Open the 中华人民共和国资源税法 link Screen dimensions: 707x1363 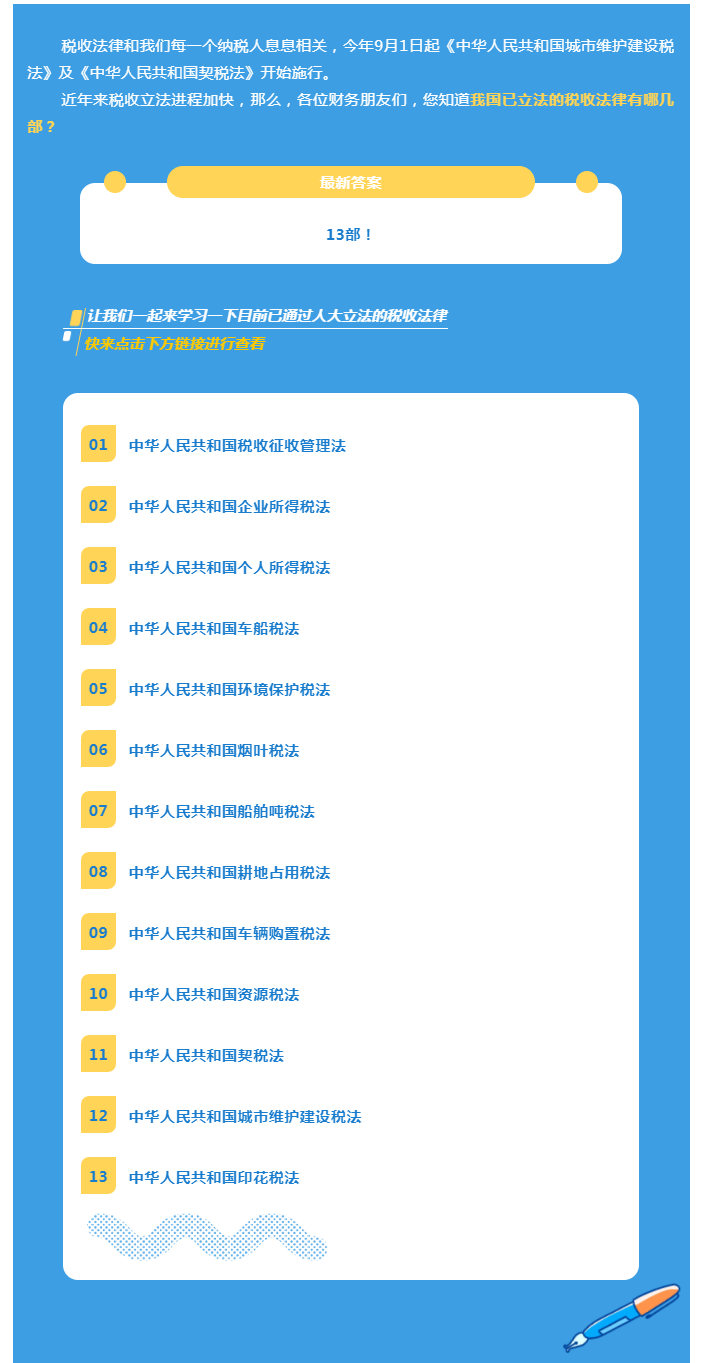(x=214, y=995)
